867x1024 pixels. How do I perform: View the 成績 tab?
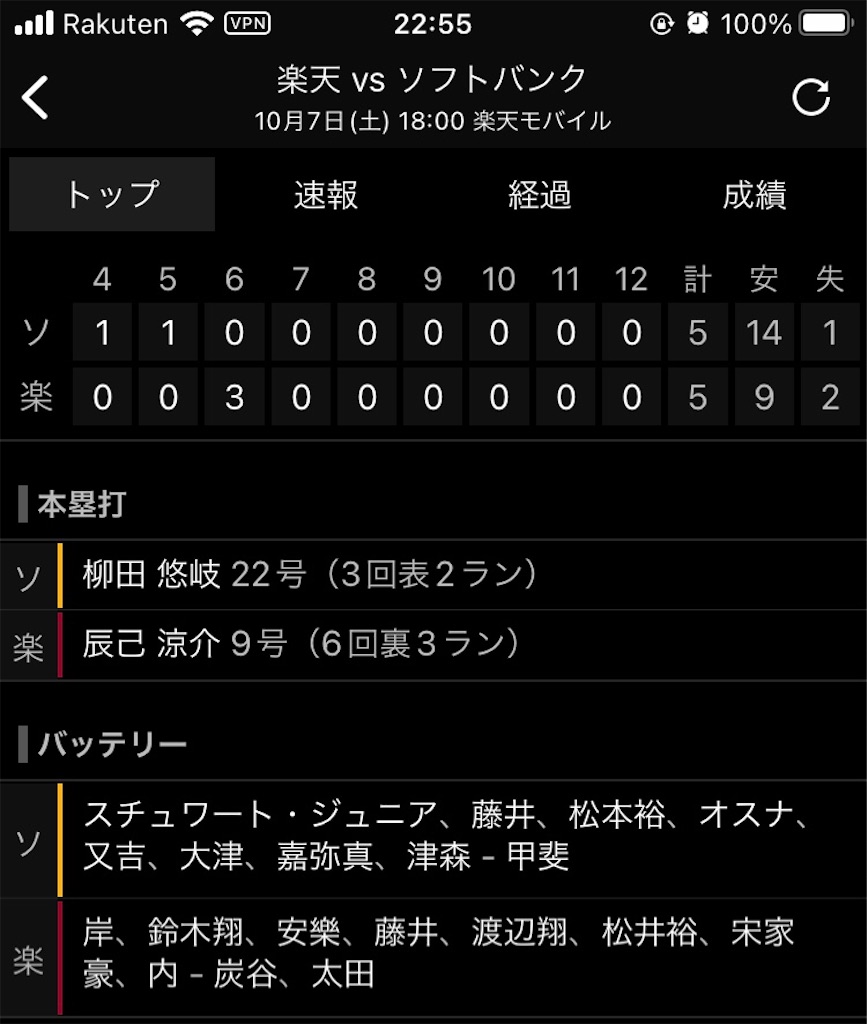point(754,195)
